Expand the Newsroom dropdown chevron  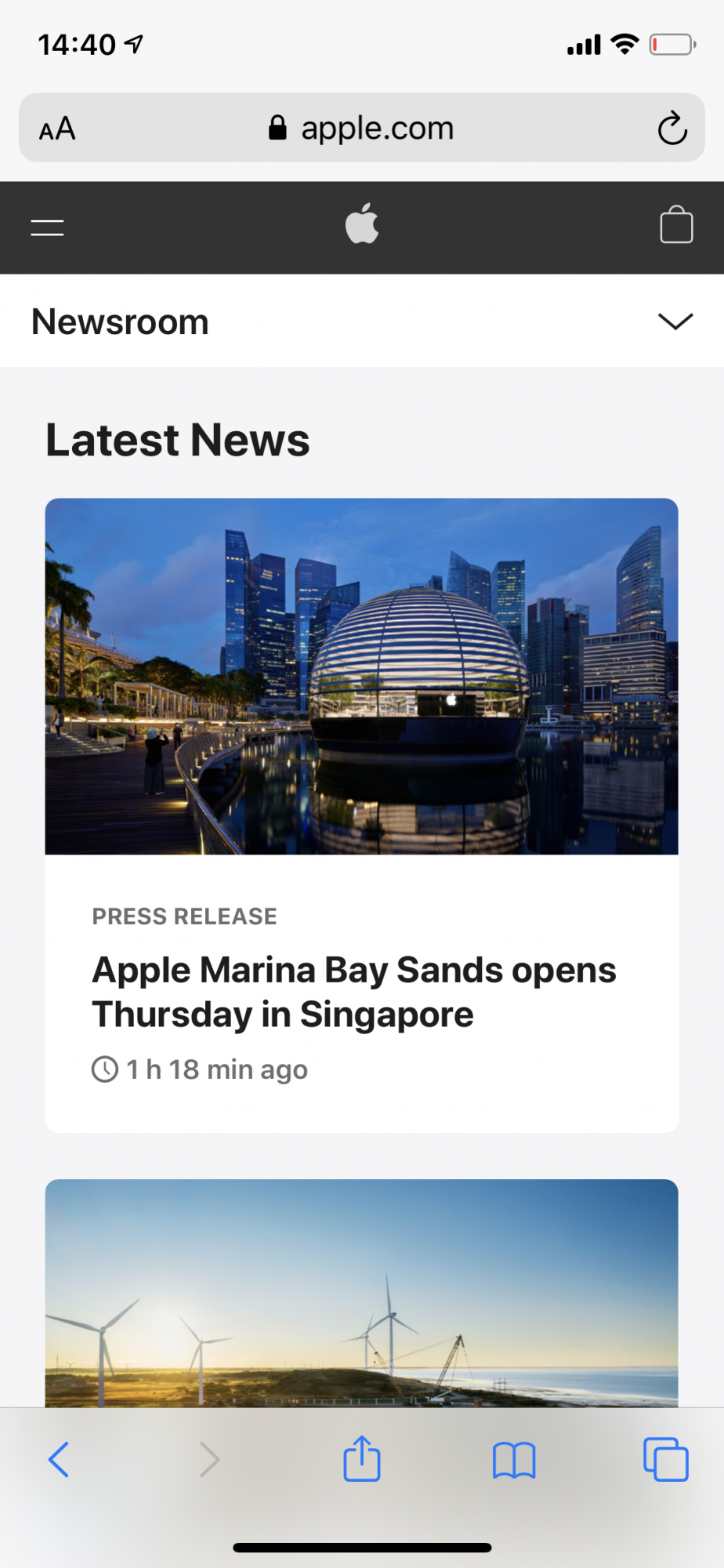point(675,321)
